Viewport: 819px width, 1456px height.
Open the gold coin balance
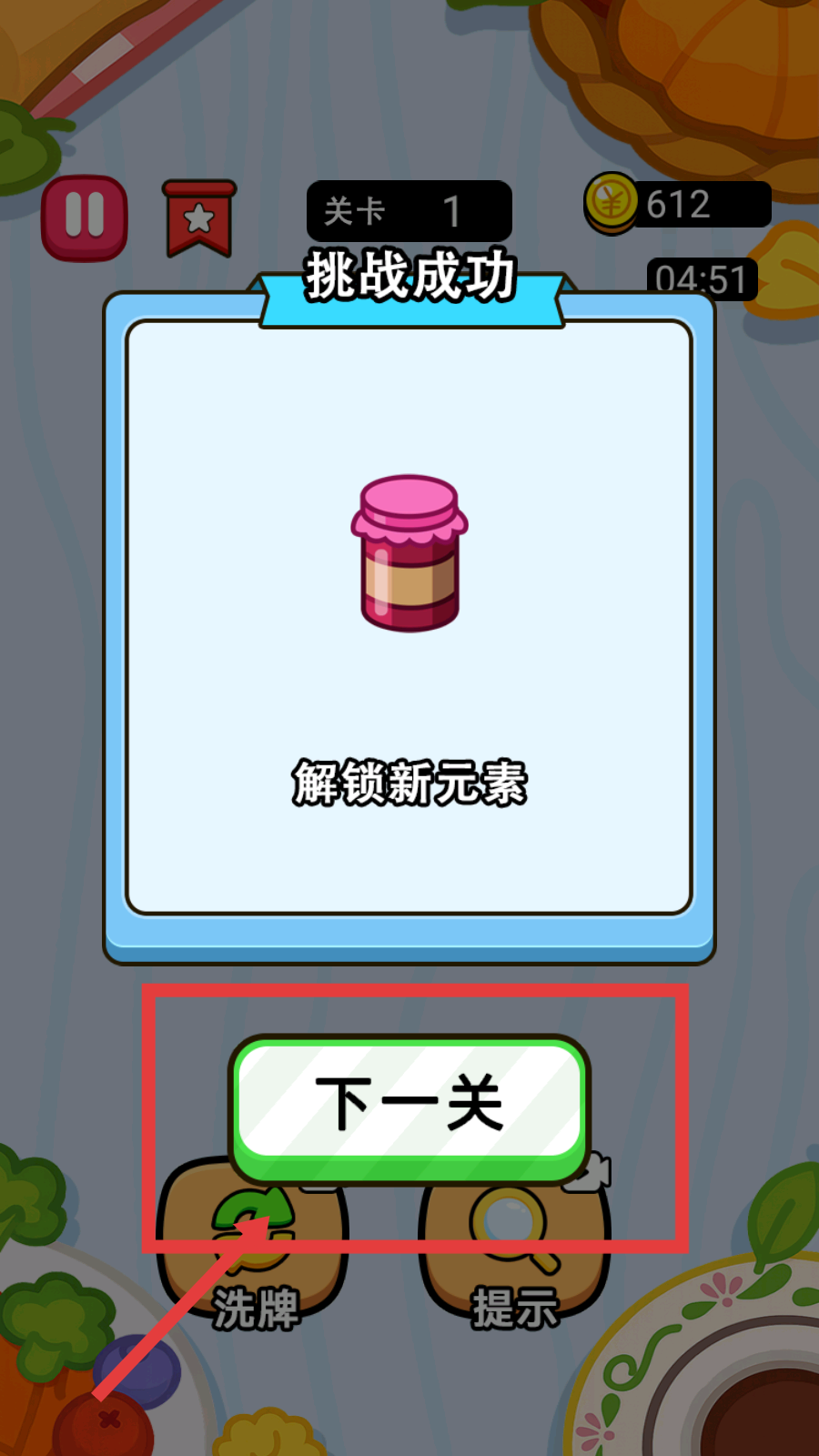click(x=678, y=204)
